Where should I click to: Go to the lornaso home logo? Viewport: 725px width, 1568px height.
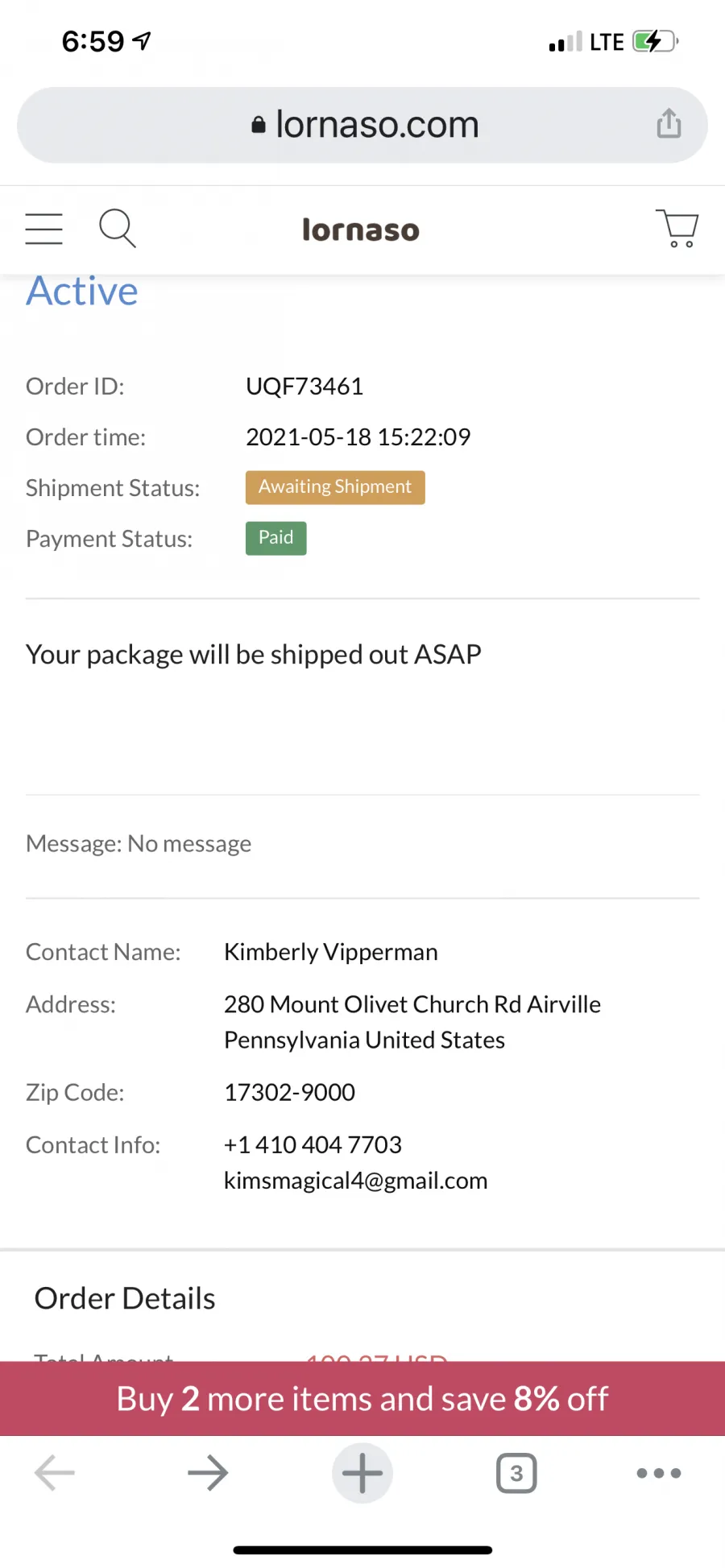click(361, 230)
